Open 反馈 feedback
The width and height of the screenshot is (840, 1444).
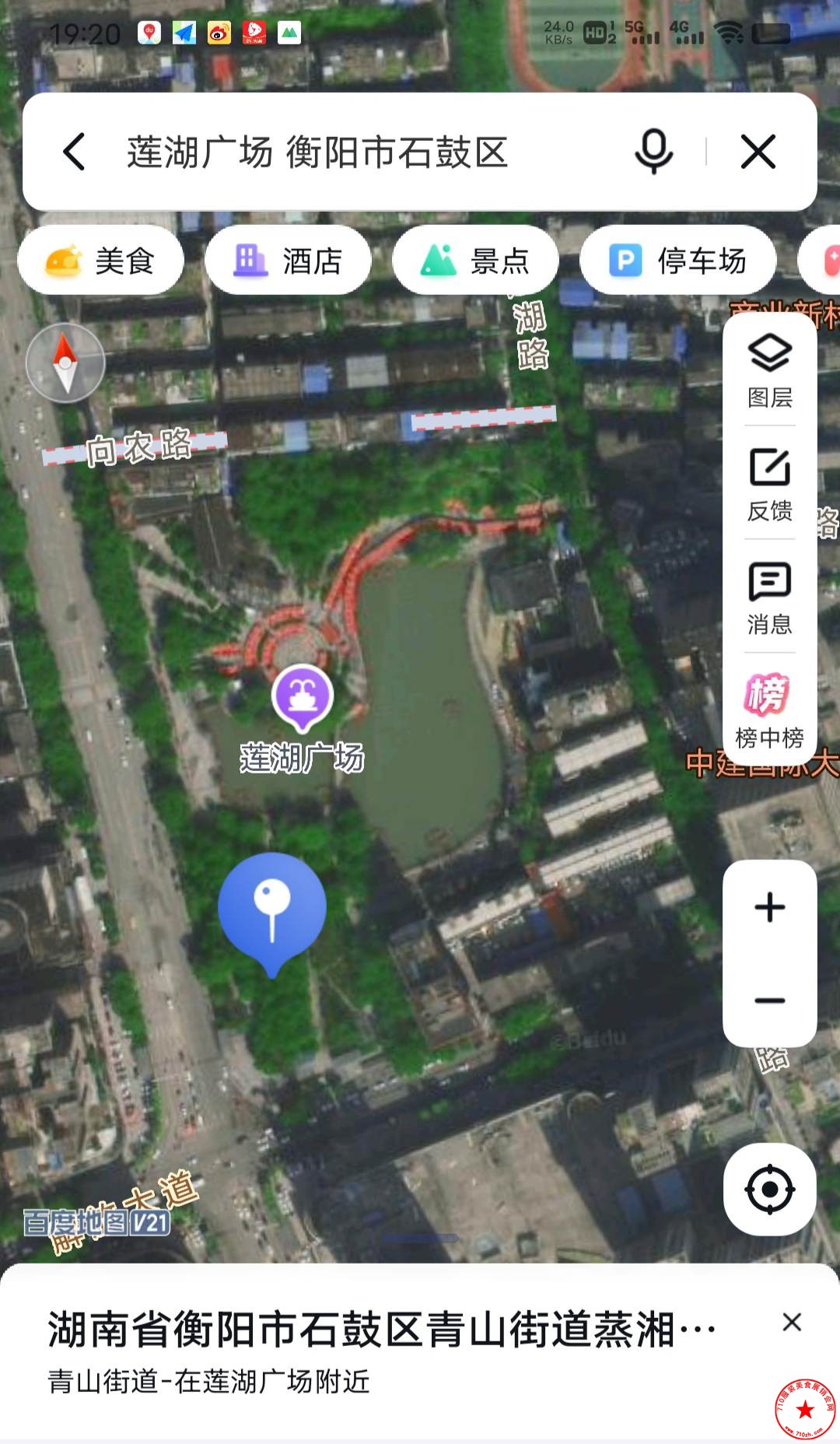coord(770,484)
